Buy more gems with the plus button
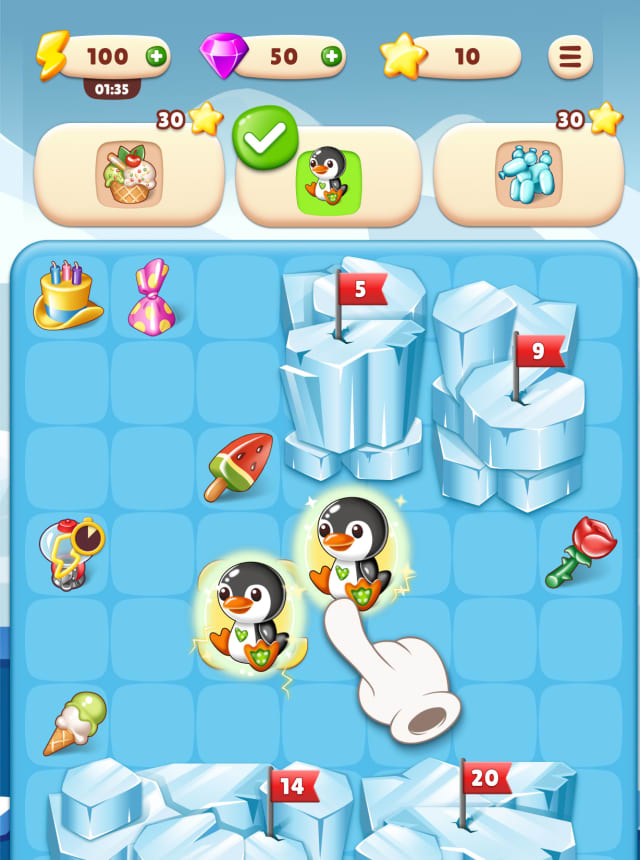Image resolution: width=640 pixels, height=860 pixels. click(x=331, y=56)
